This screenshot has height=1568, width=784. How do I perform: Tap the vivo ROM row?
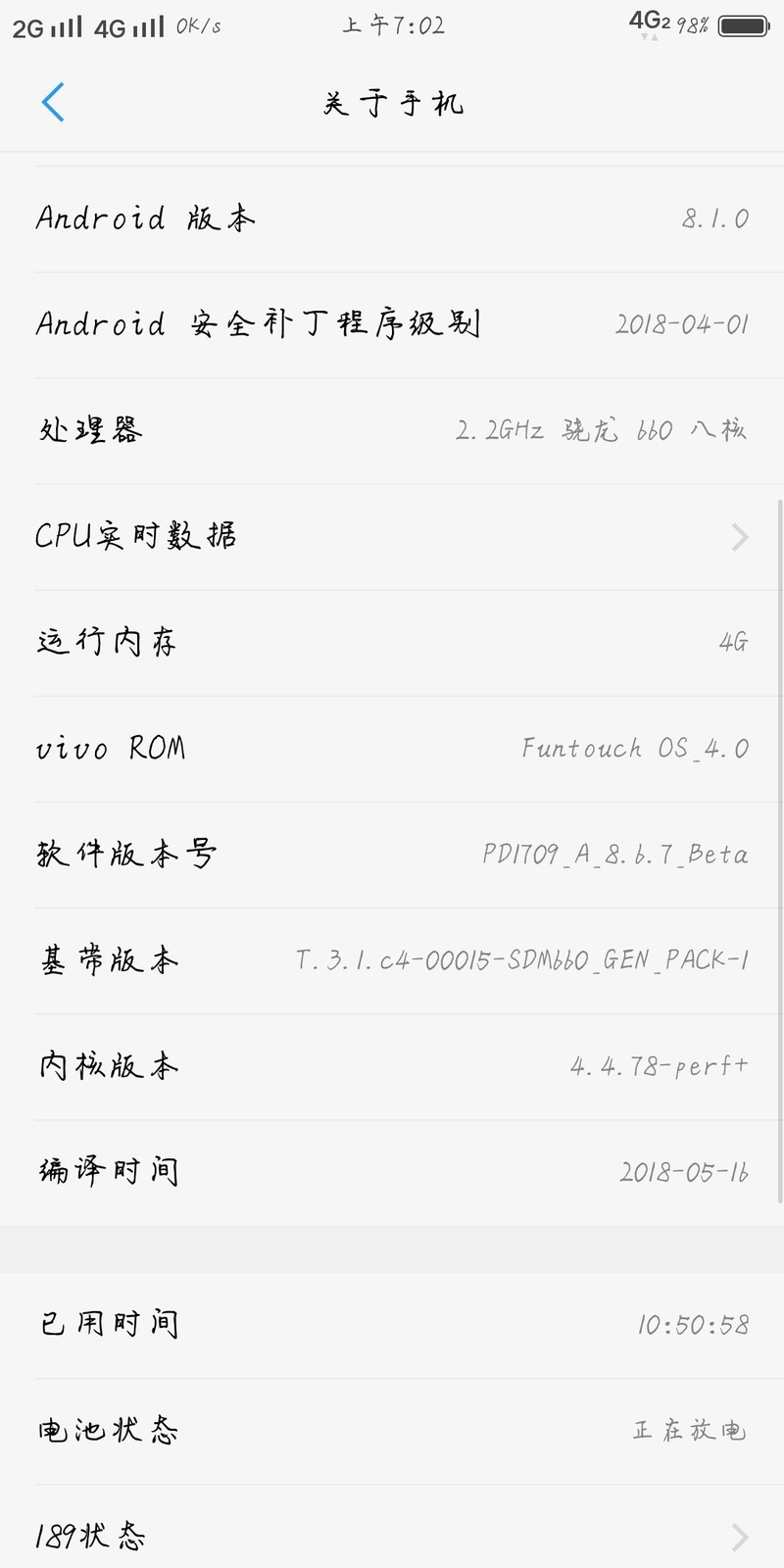tap(392, 748)
